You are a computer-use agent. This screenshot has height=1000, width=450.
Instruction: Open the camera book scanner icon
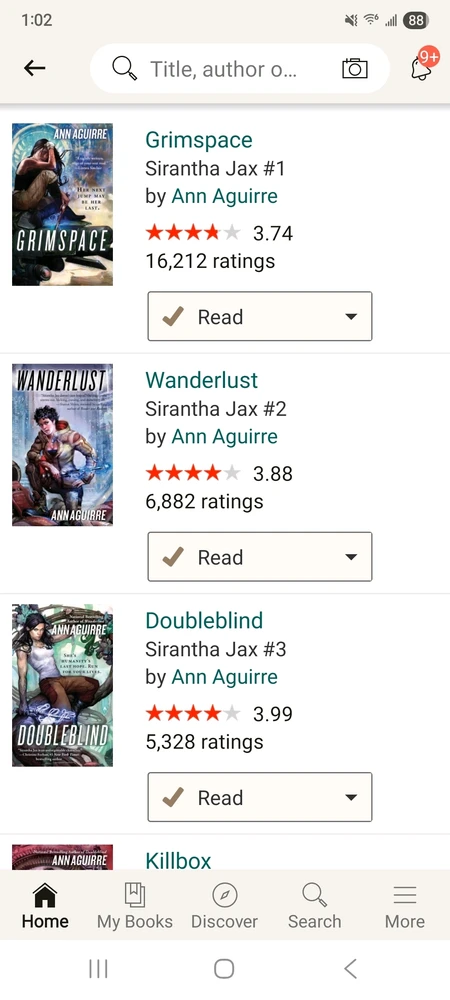tap(354, 68)
